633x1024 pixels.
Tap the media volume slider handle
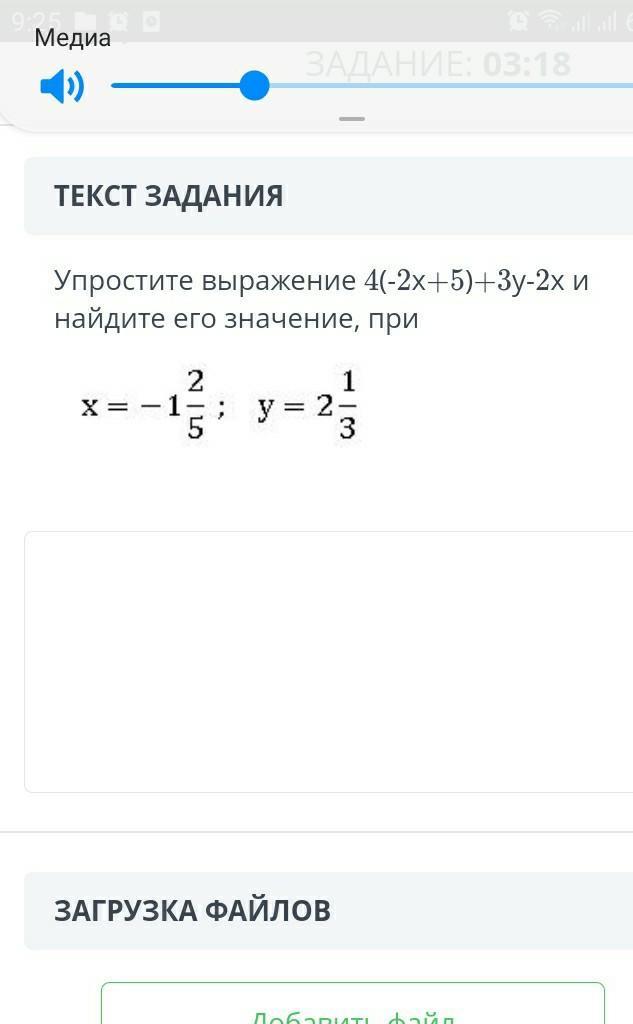[x=254, y=86]
